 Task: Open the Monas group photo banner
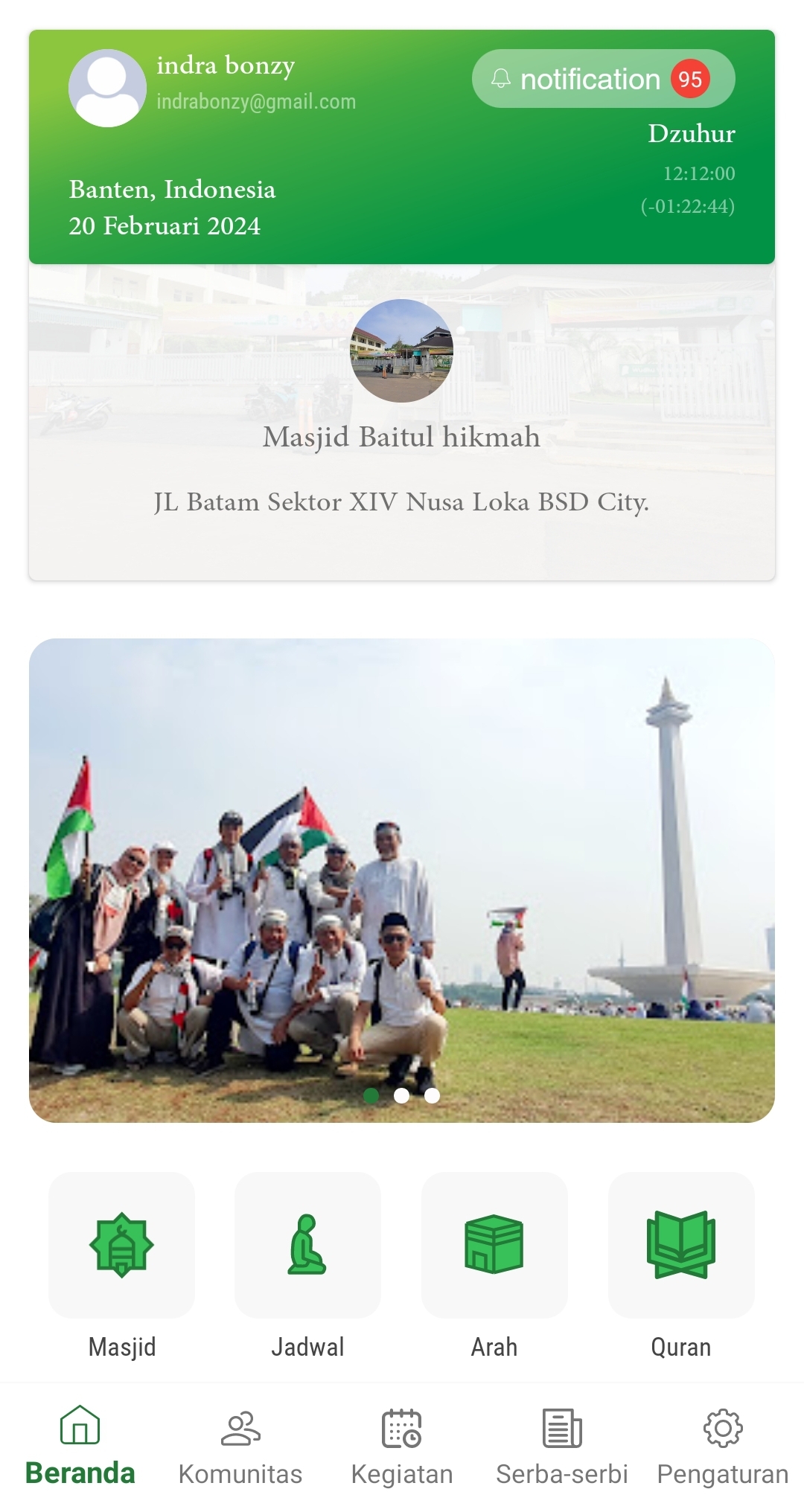(402, 878)
